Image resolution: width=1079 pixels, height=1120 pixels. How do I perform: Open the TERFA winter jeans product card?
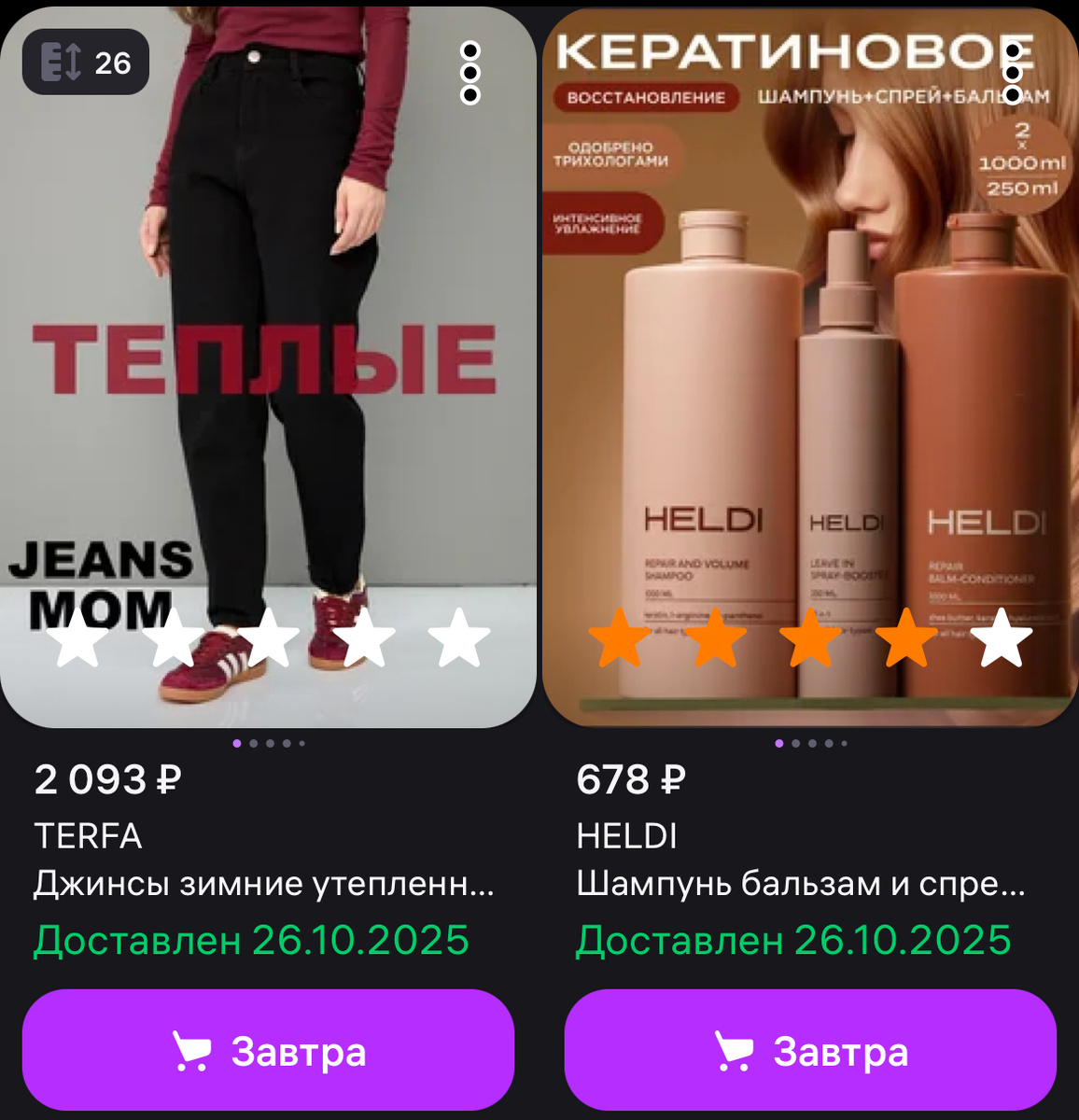(x=268, y=373)
